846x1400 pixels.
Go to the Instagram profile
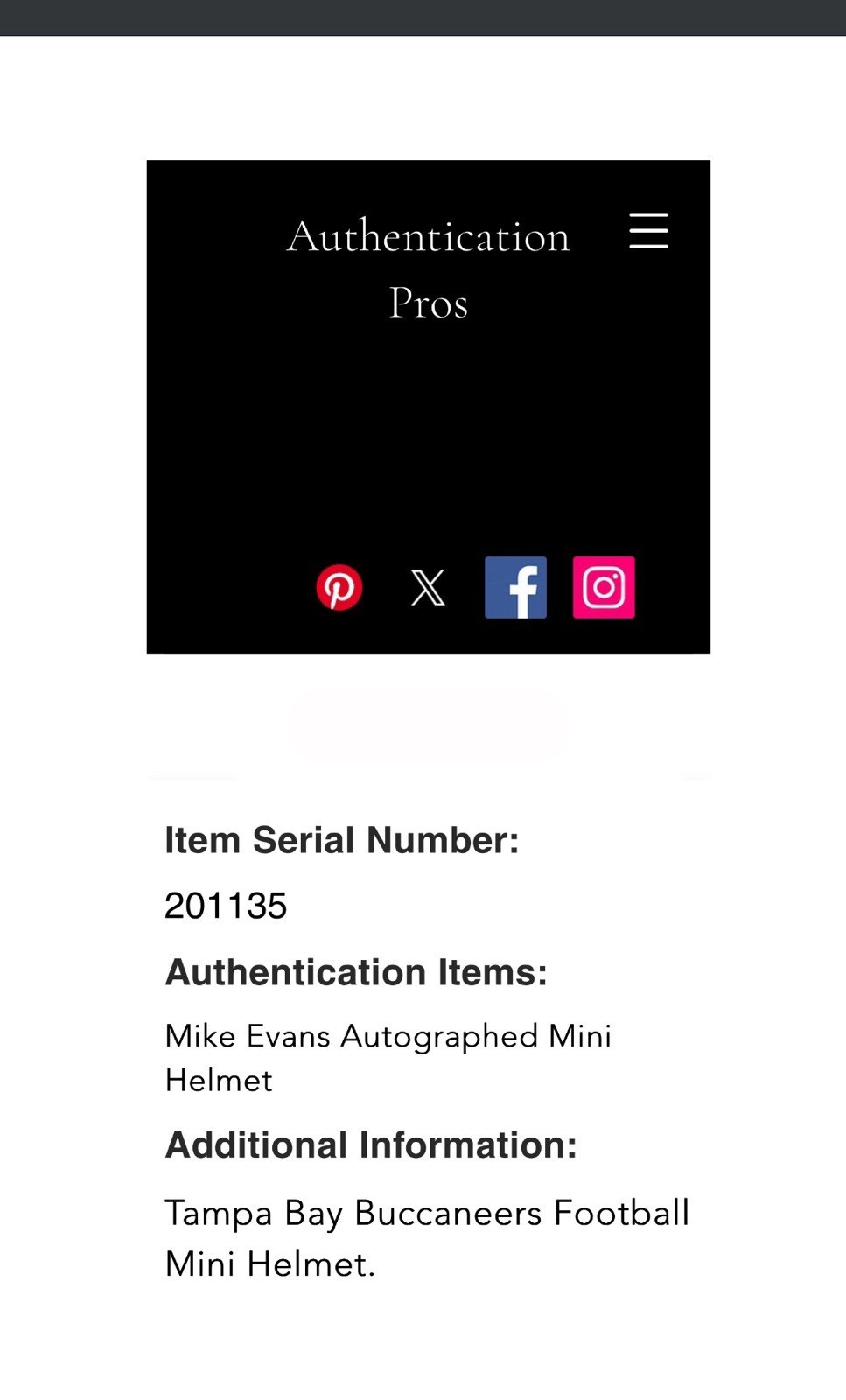point(604,587)
